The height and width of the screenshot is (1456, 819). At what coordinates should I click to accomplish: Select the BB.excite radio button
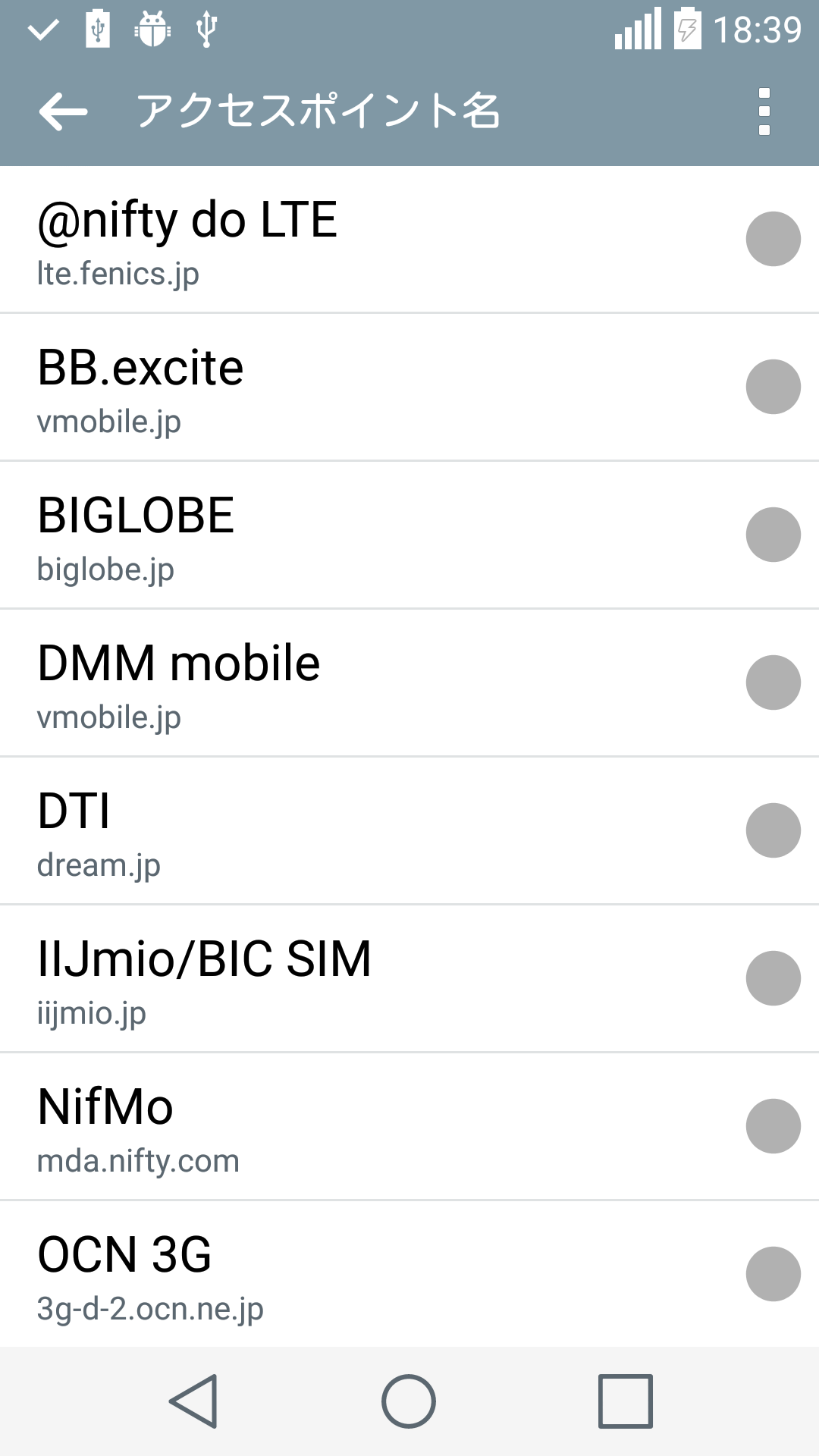(773, 387)
